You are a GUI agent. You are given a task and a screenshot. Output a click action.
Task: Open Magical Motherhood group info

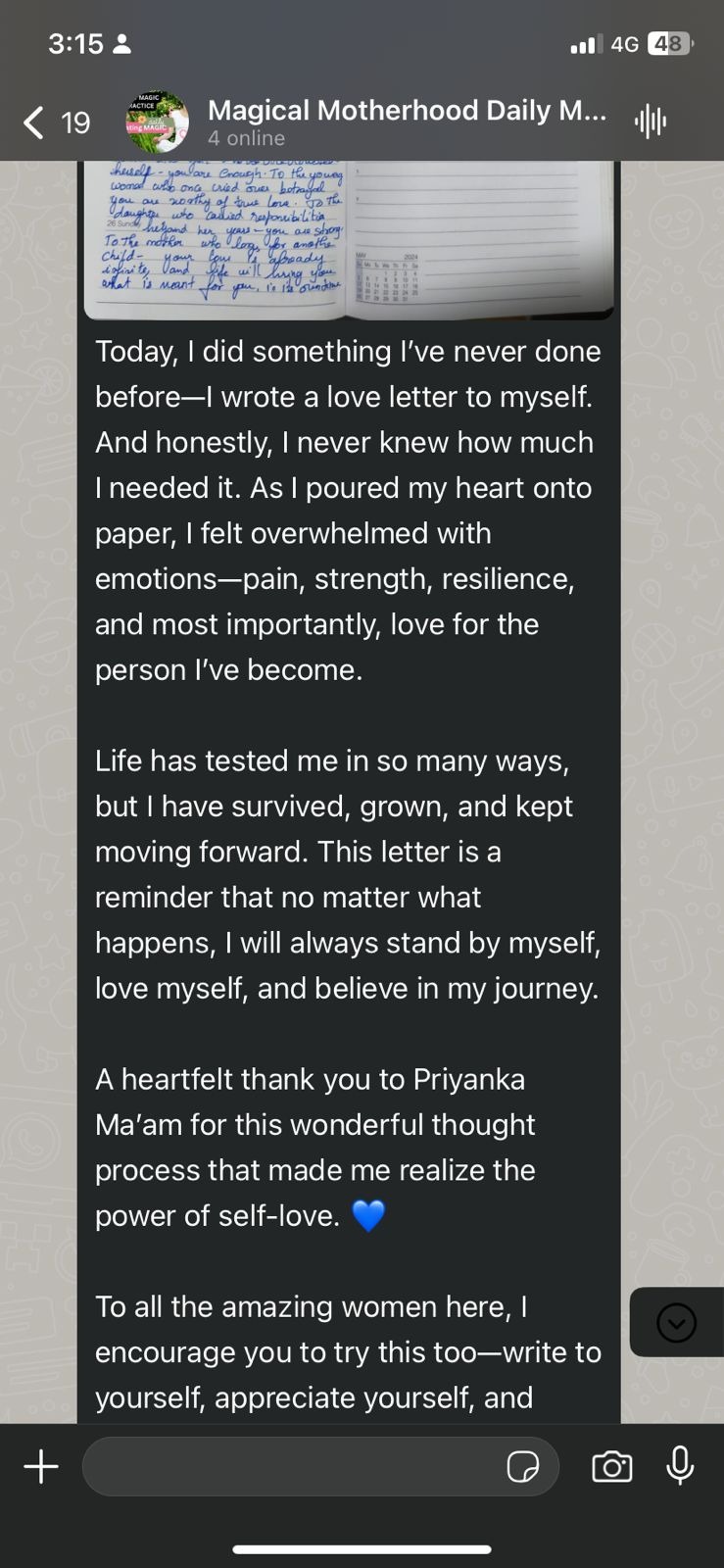(x=406, y=122)
